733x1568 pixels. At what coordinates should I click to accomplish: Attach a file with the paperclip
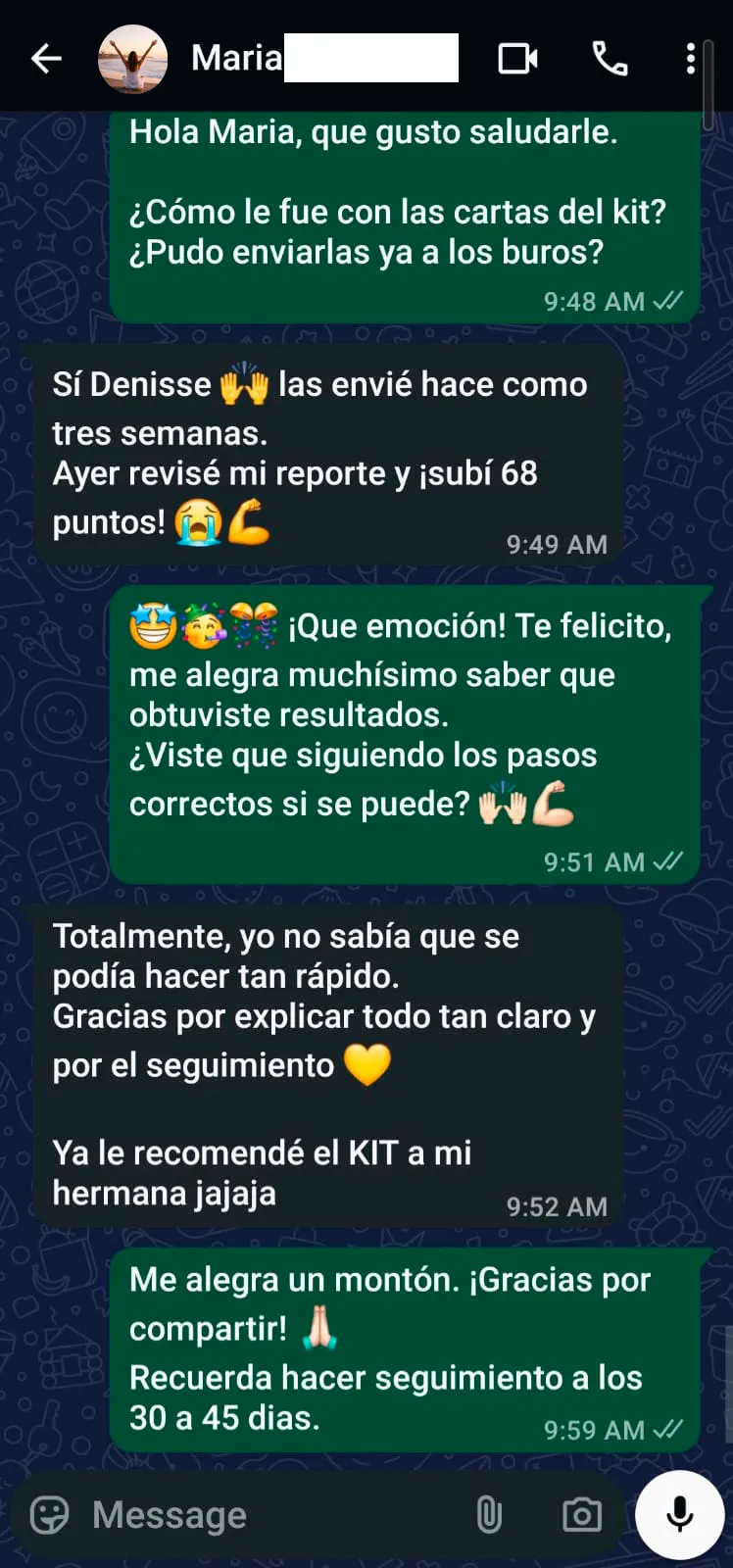[x=488, y=1515]
